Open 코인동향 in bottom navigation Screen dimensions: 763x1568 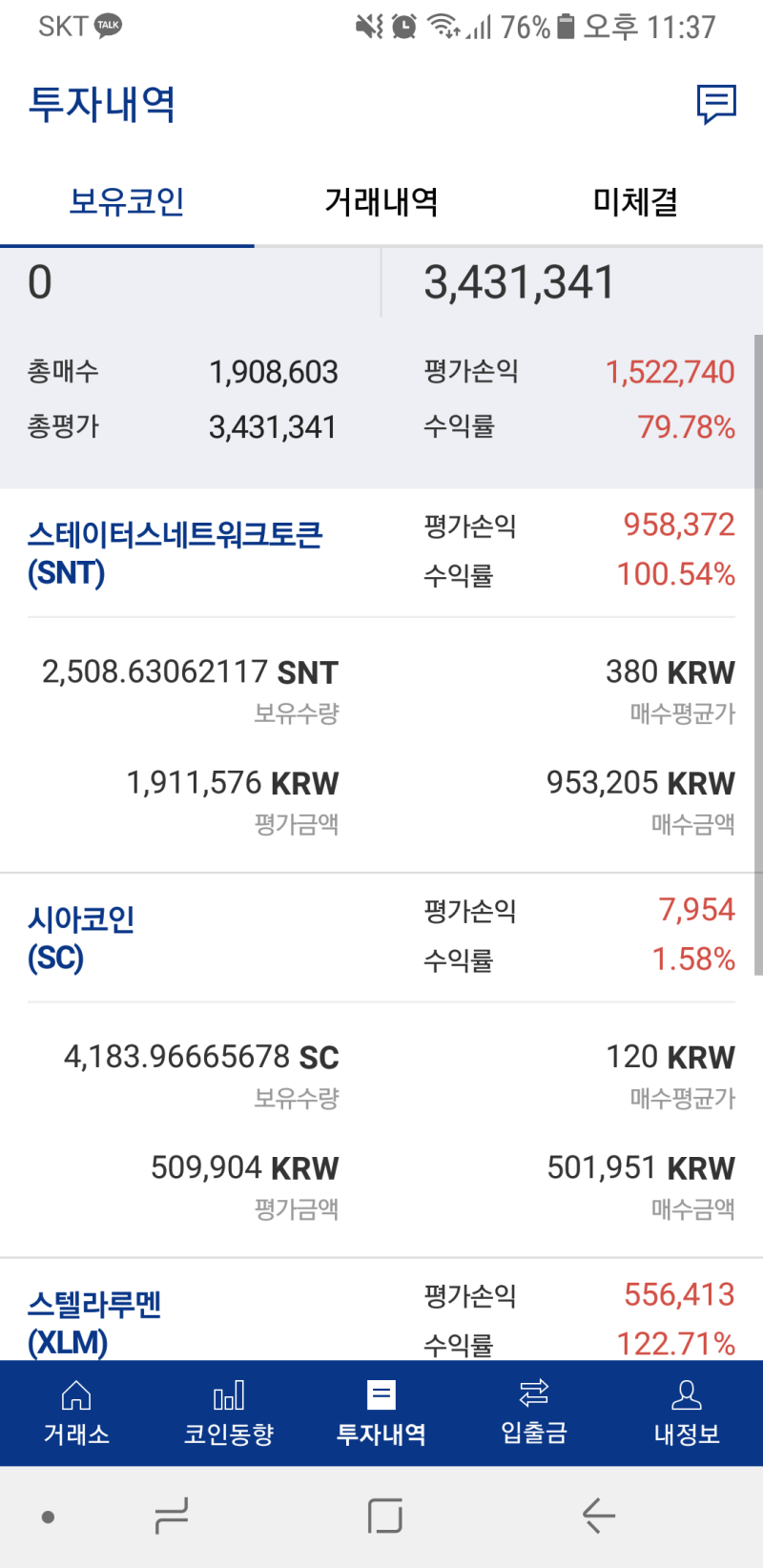point(229,1413)
